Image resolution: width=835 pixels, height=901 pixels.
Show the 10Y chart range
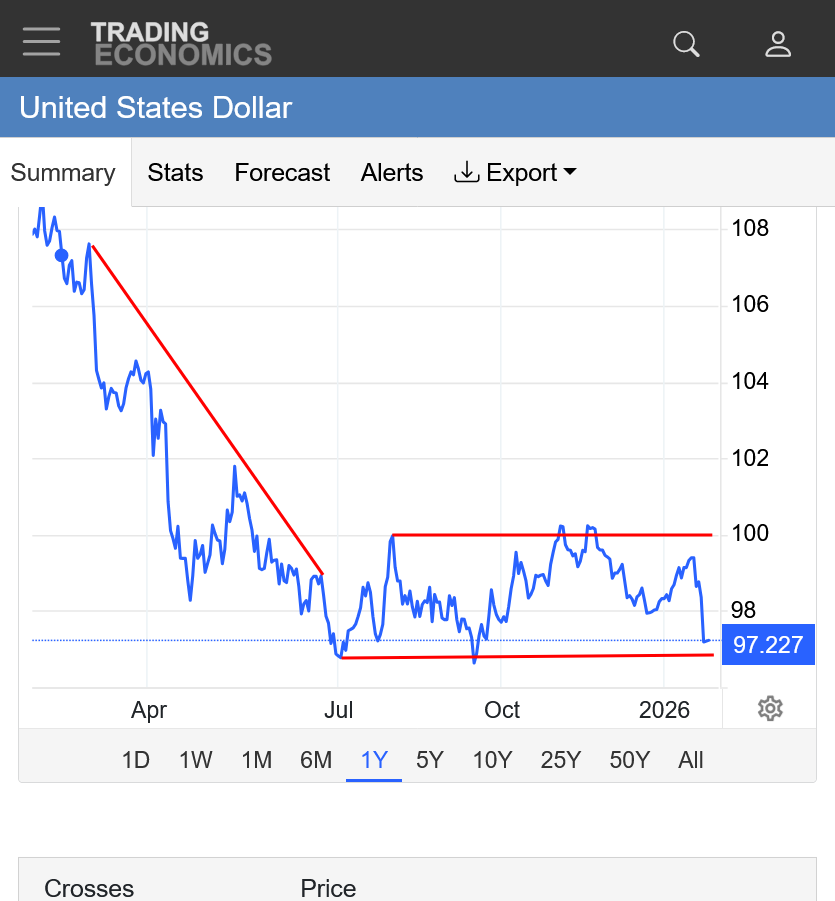492,760
